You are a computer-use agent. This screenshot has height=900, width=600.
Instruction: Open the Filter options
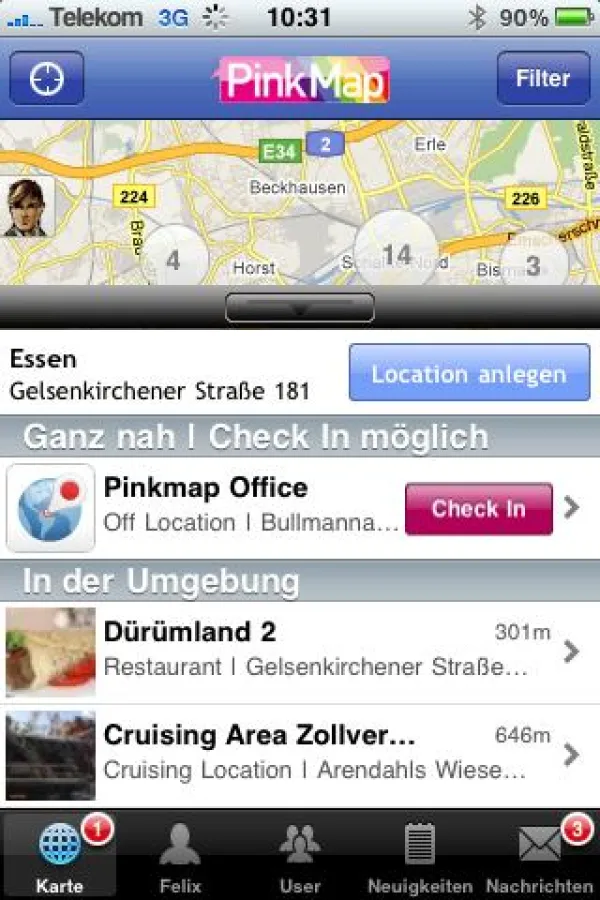tap(543, 79)
